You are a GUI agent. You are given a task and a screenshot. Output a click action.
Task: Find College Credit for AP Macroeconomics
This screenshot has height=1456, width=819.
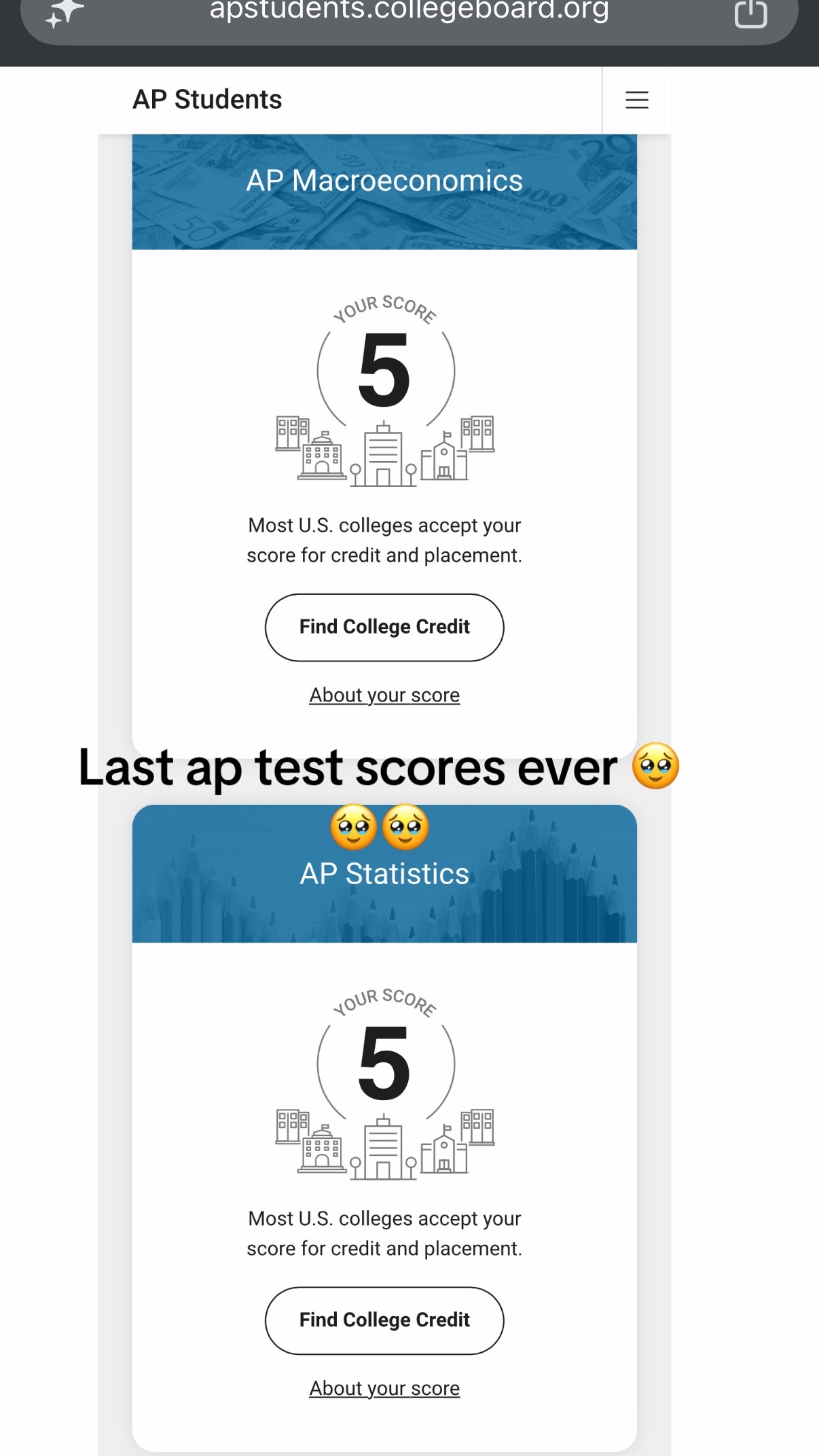384,627
